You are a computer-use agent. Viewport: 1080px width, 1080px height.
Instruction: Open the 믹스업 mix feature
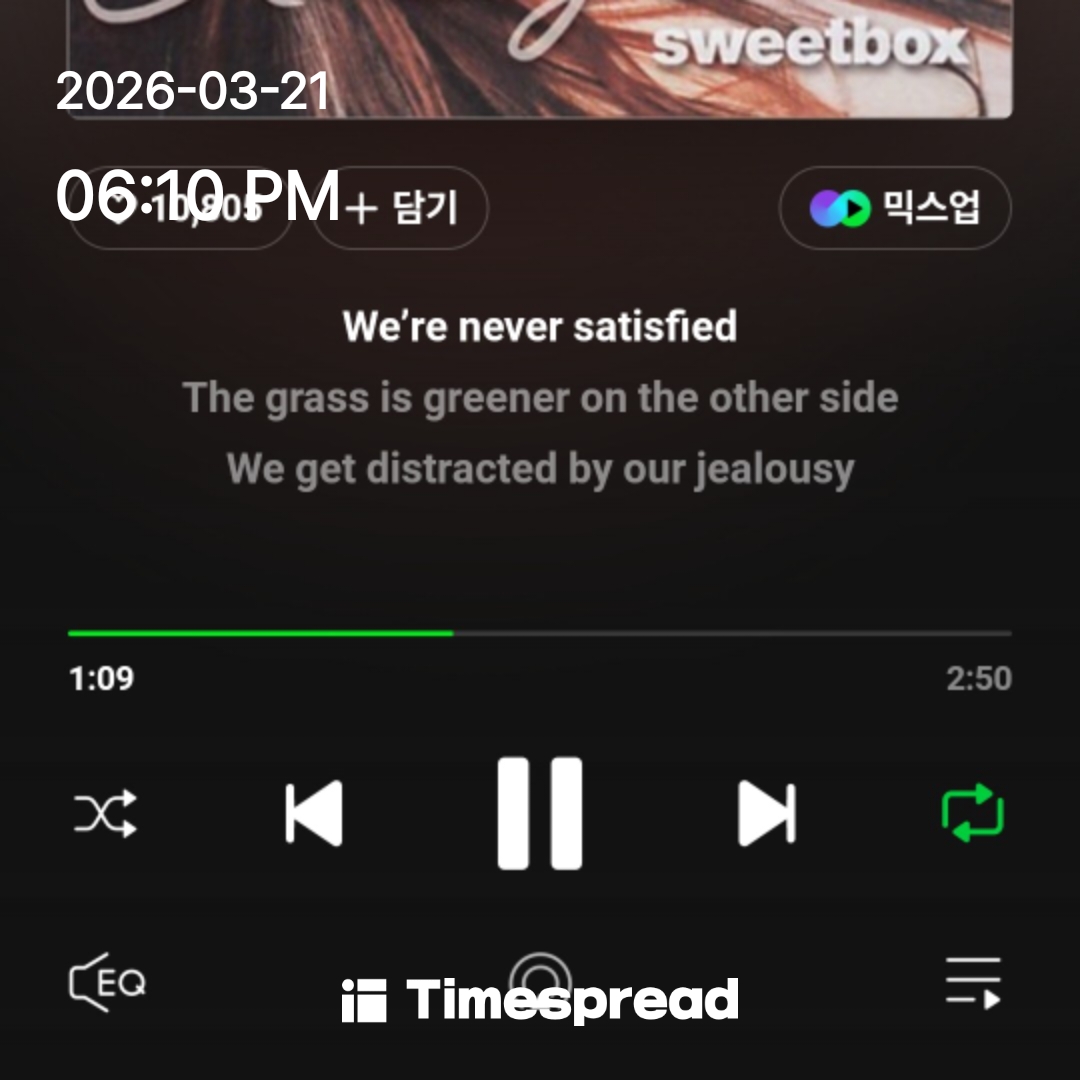coord(895,208)
